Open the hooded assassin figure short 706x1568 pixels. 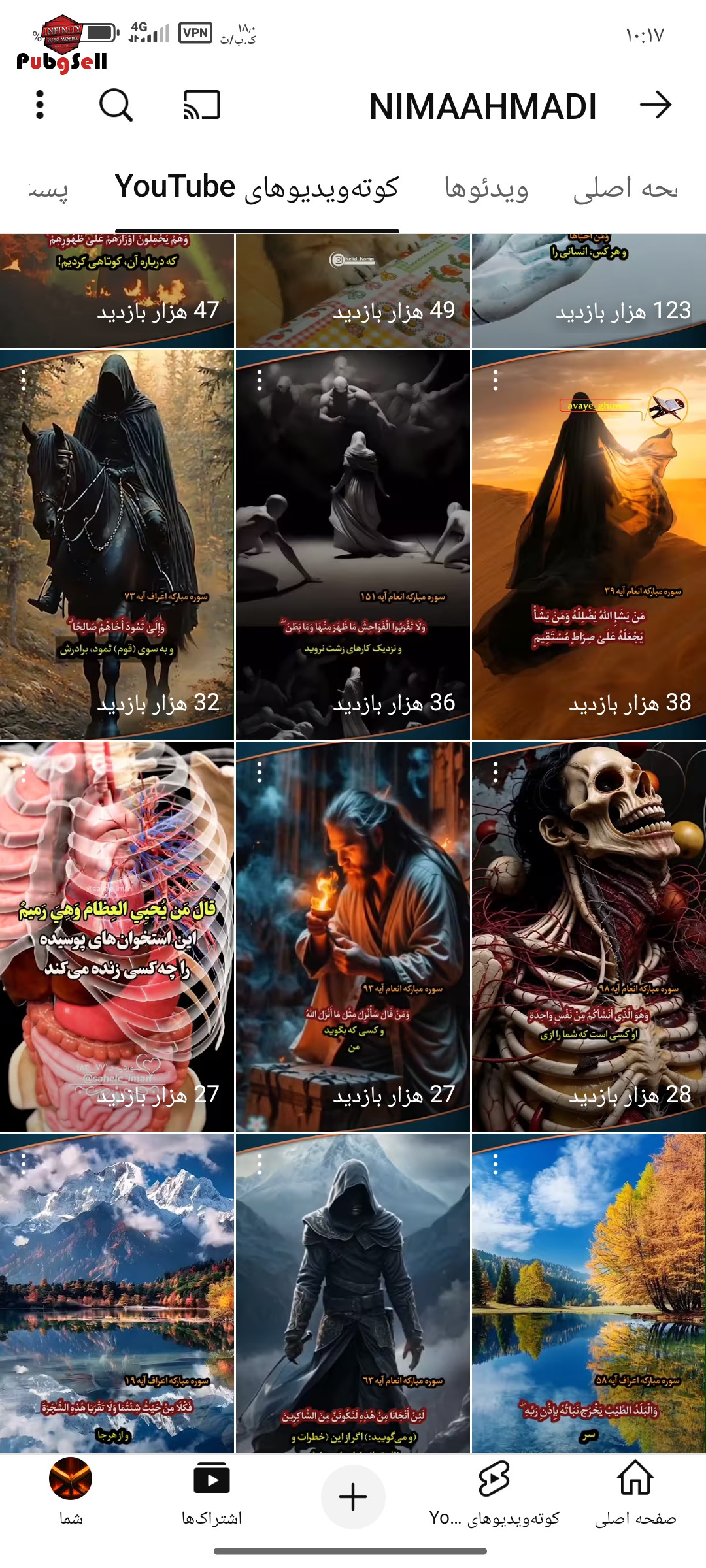[353, 1294]
